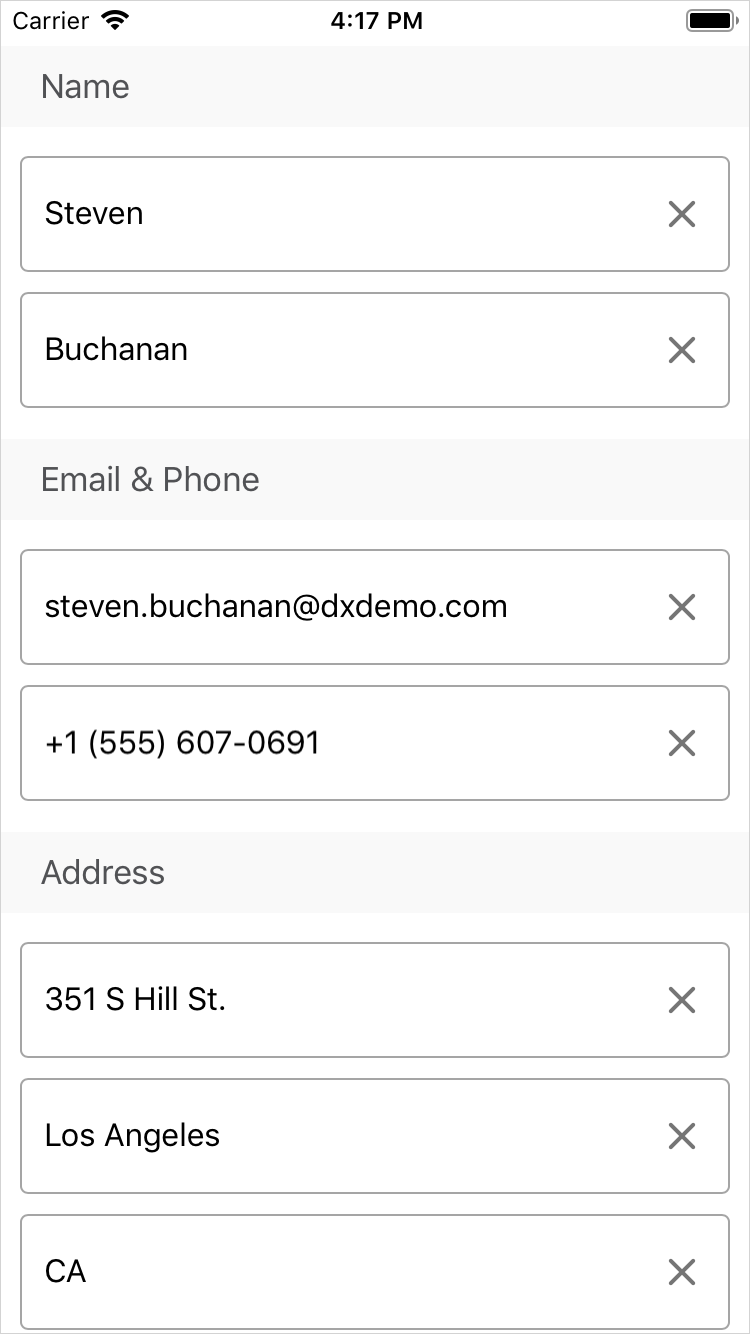Tap the Steven first name field
Viewport: 750px width, 1334px height.
point(340,214)
